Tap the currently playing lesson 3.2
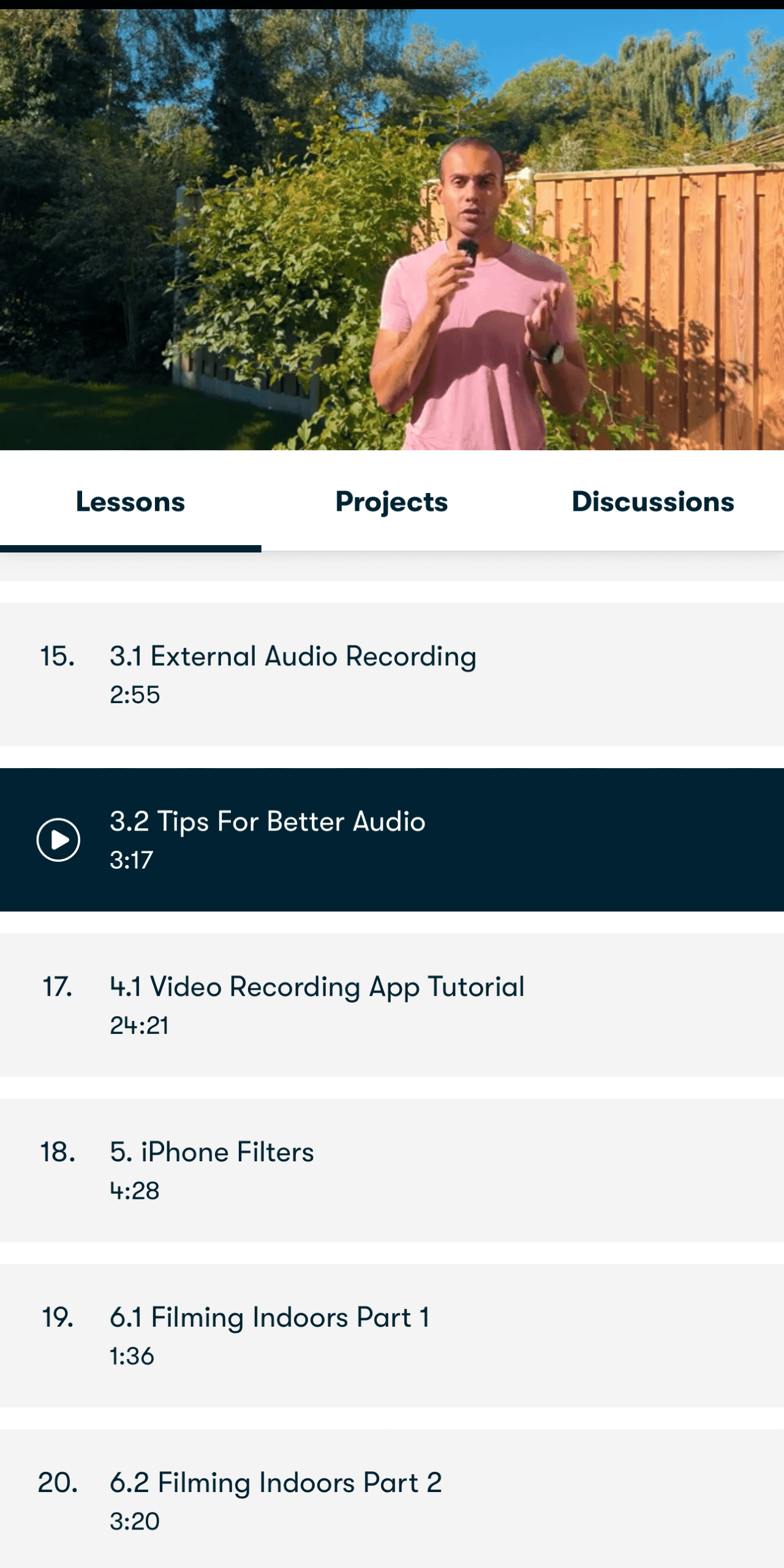Viewport: 784px width, 1568px height. point(267,822)
